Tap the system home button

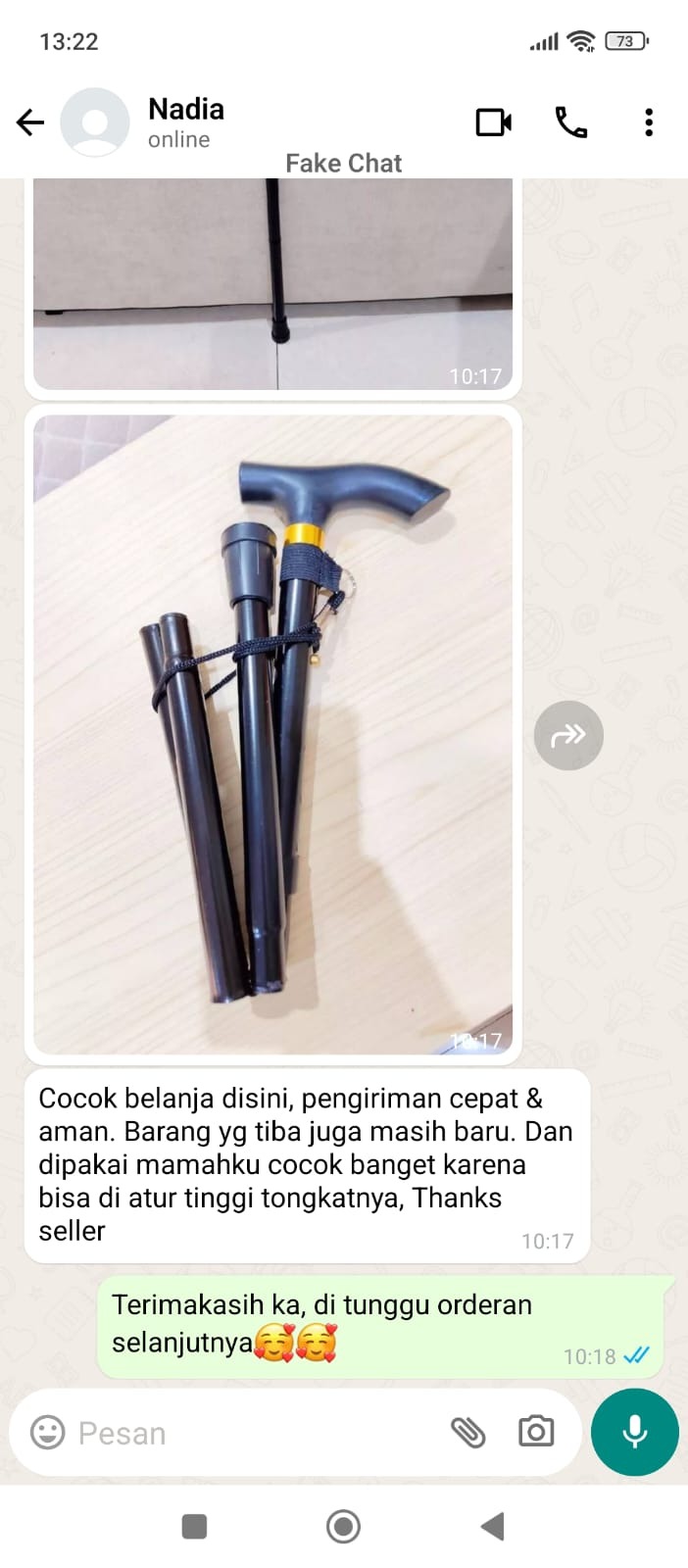(343, 1526)
